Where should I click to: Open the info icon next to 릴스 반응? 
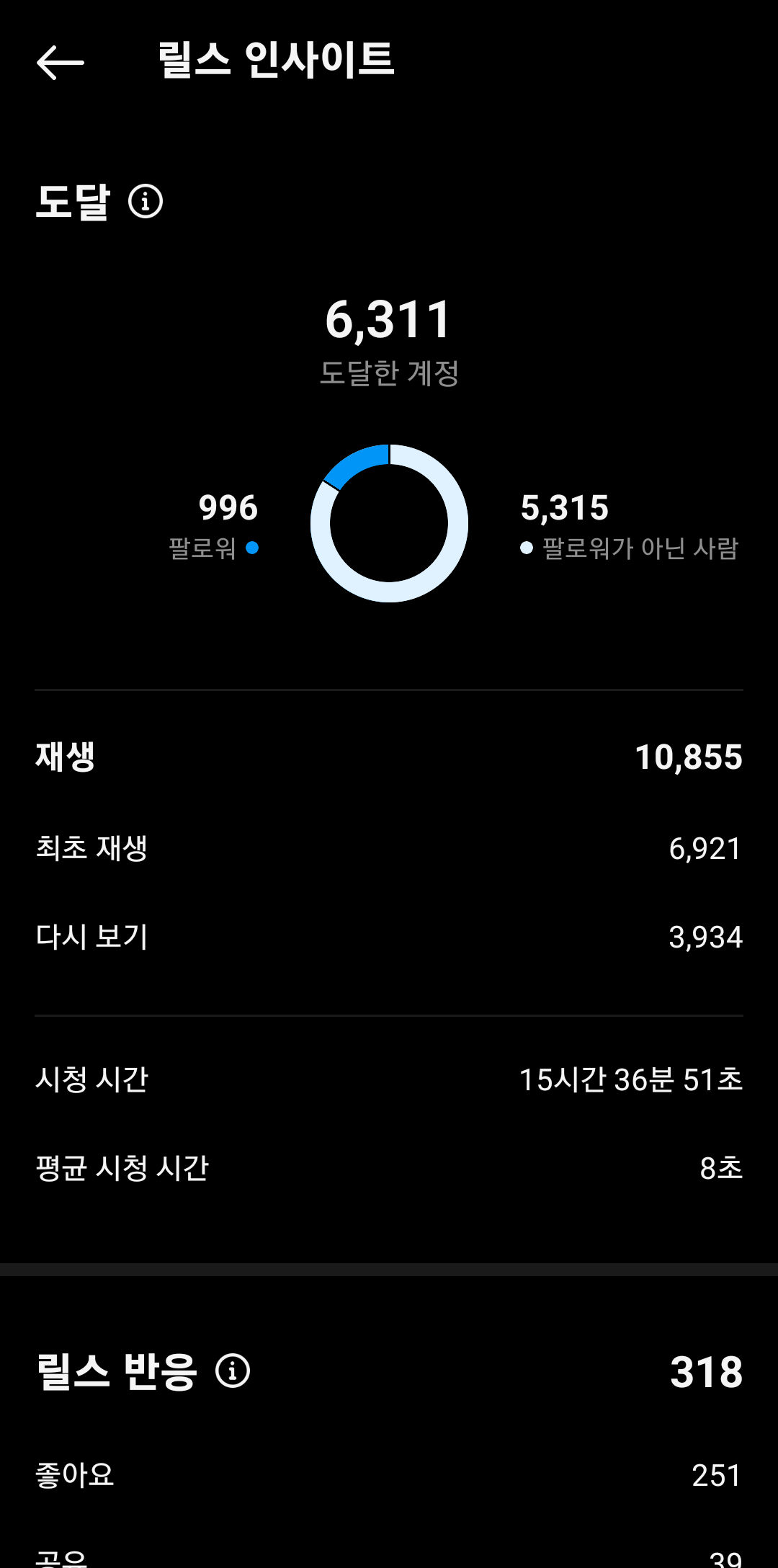(x=233, y=1371)
